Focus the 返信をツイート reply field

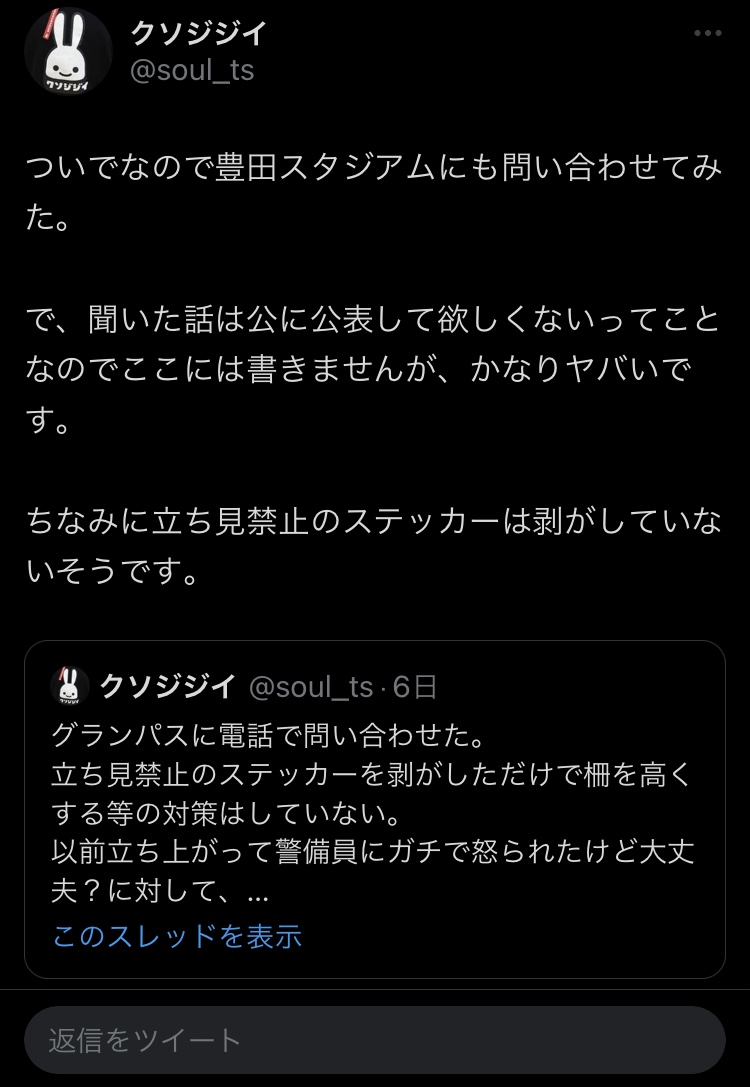click(374, 1040)
